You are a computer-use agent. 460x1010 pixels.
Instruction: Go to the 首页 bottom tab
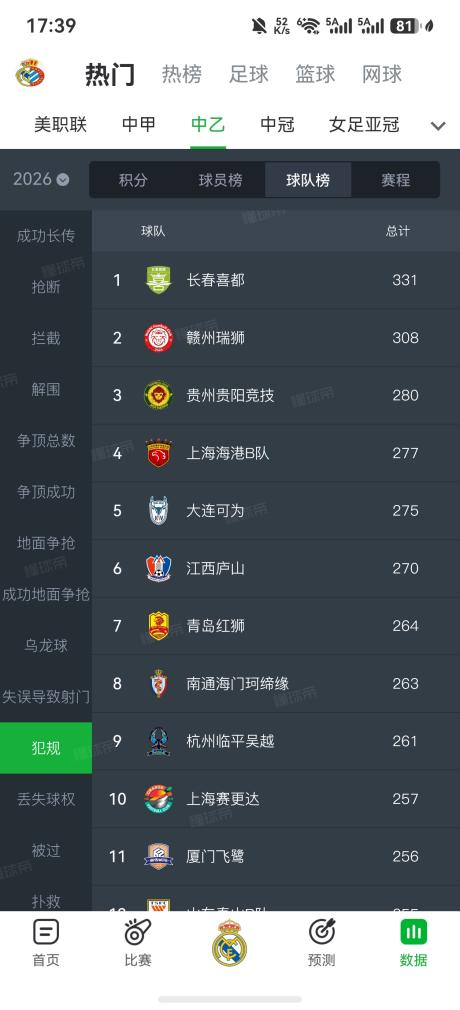point(46,942)
